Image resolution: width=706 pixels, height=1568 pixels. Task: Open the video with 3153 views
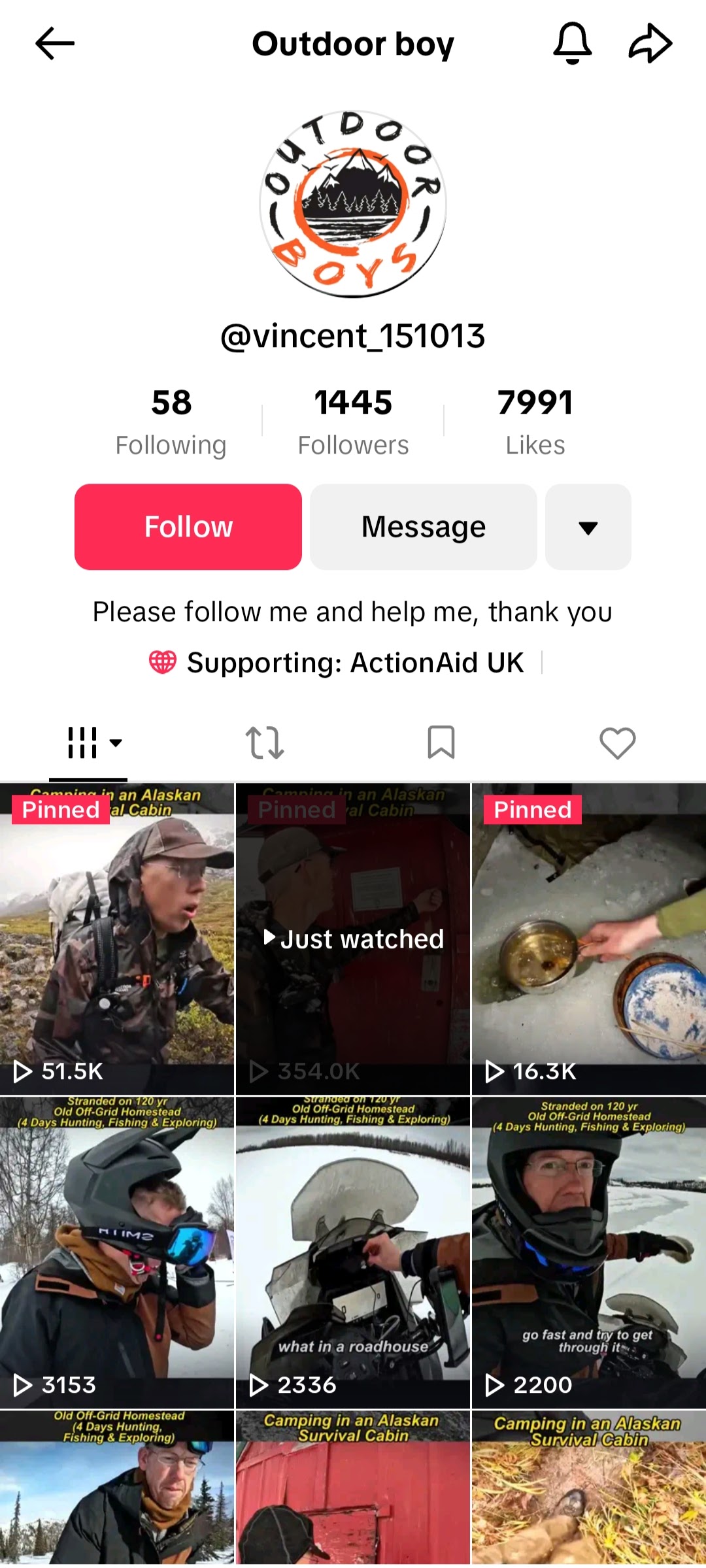tap(117, 1252)
